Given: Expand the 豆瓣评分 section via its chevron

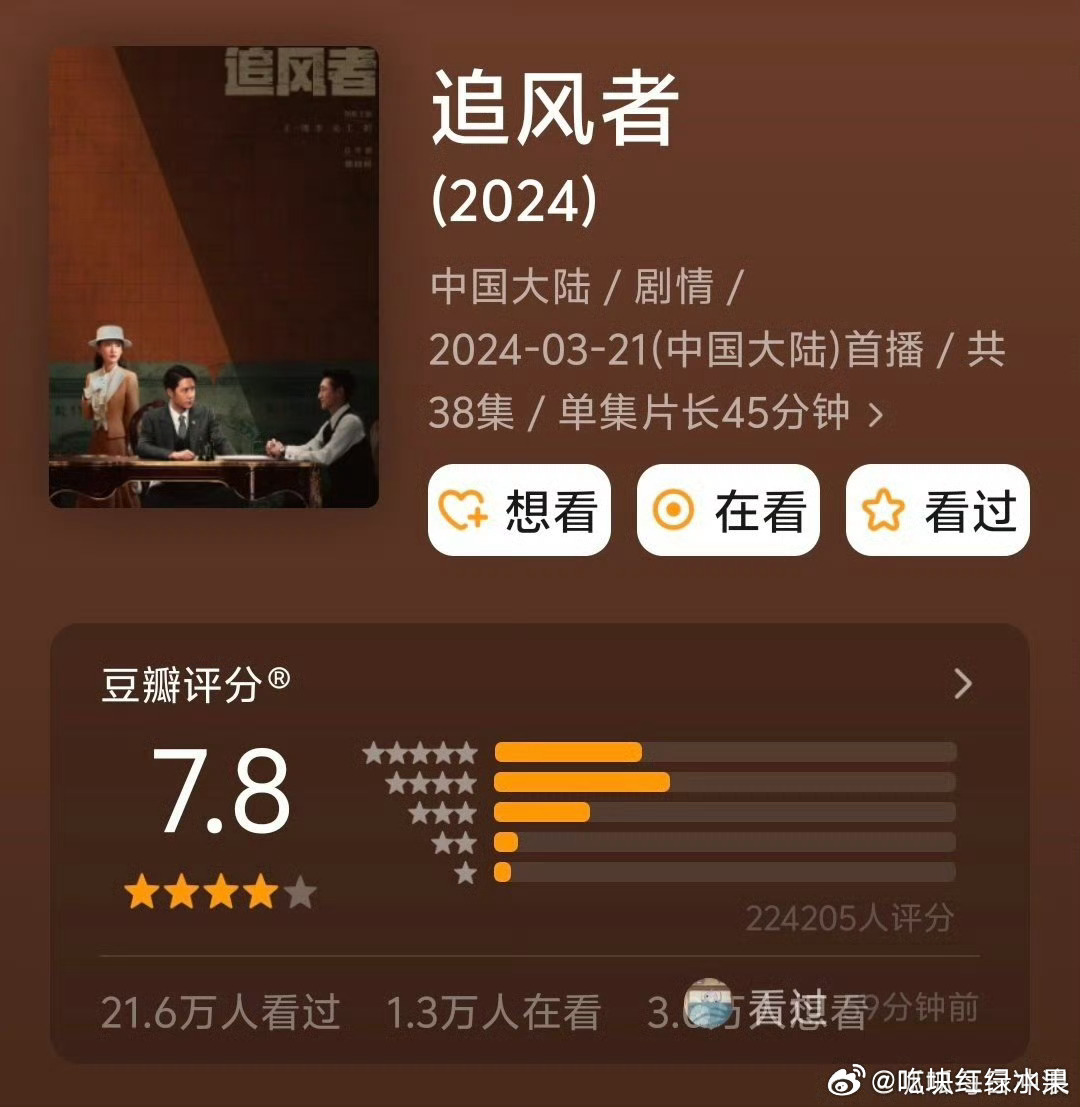Looking at the screenshot, I should [963, 683].
